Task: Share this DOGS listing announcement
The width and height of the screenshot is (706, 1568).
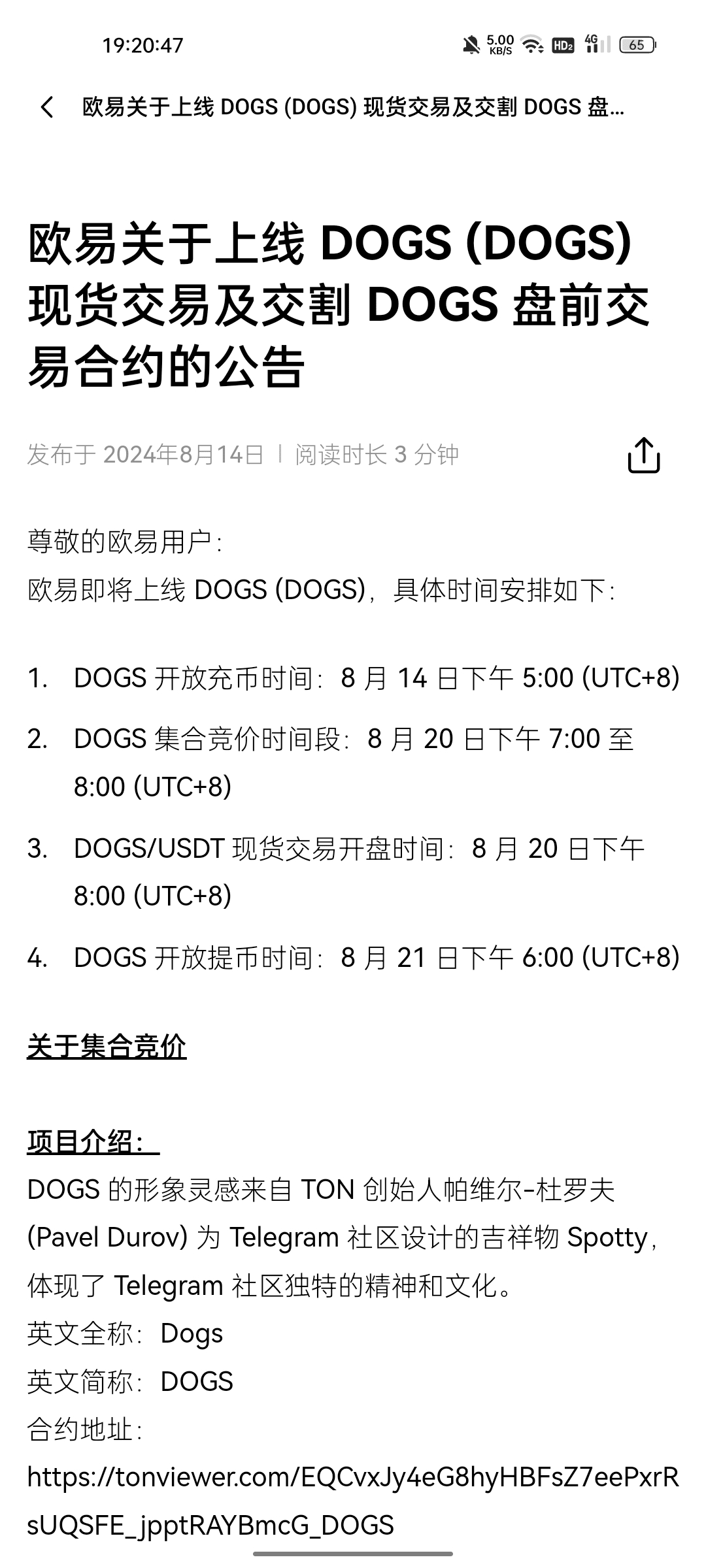Action: click(644, 455)
